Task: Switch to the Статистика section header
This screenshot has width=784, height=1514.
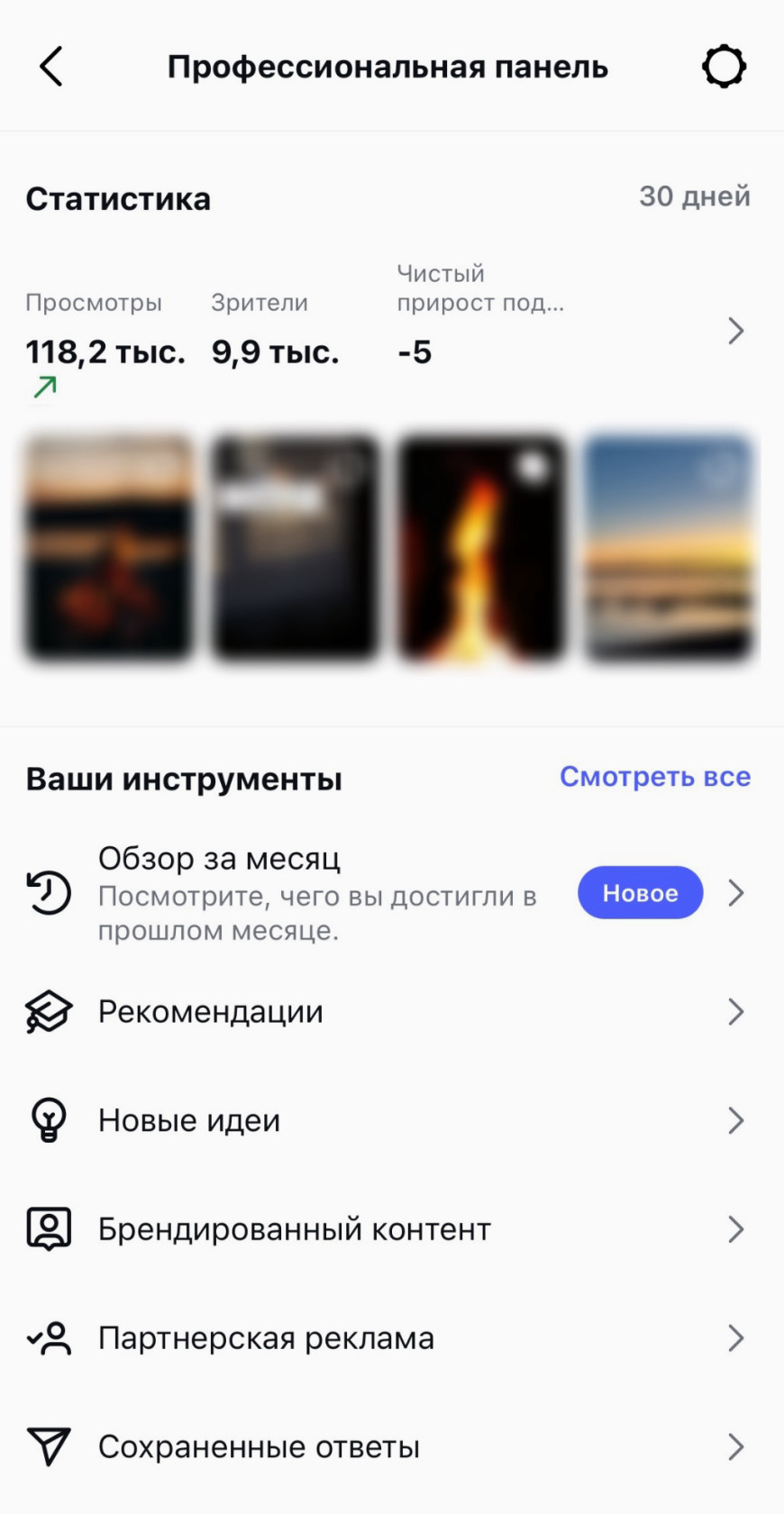Action: pyautogui.click(x=119, y=198)
